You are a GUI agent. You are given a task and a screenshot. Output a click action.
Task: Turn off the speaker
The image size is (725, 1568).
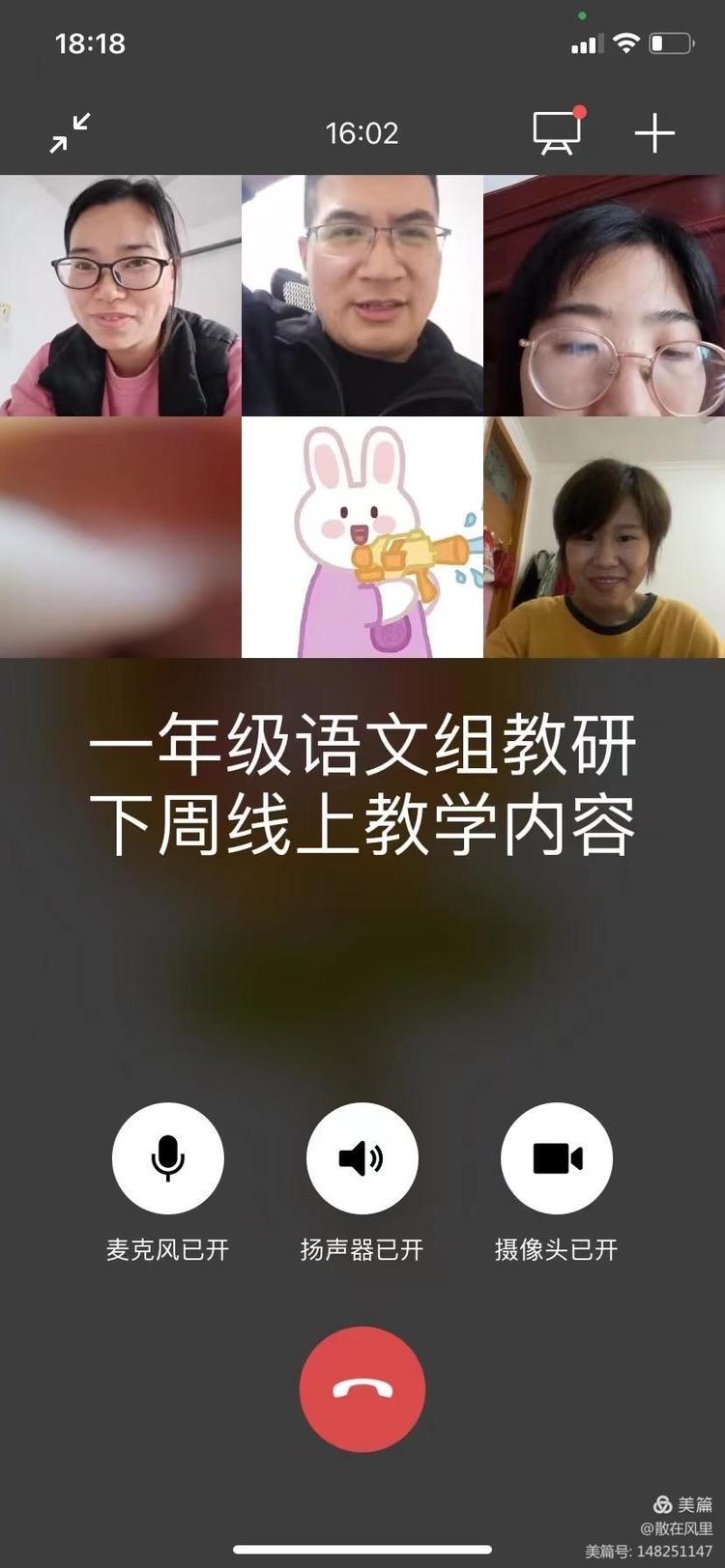click(x=362, y=1158)
